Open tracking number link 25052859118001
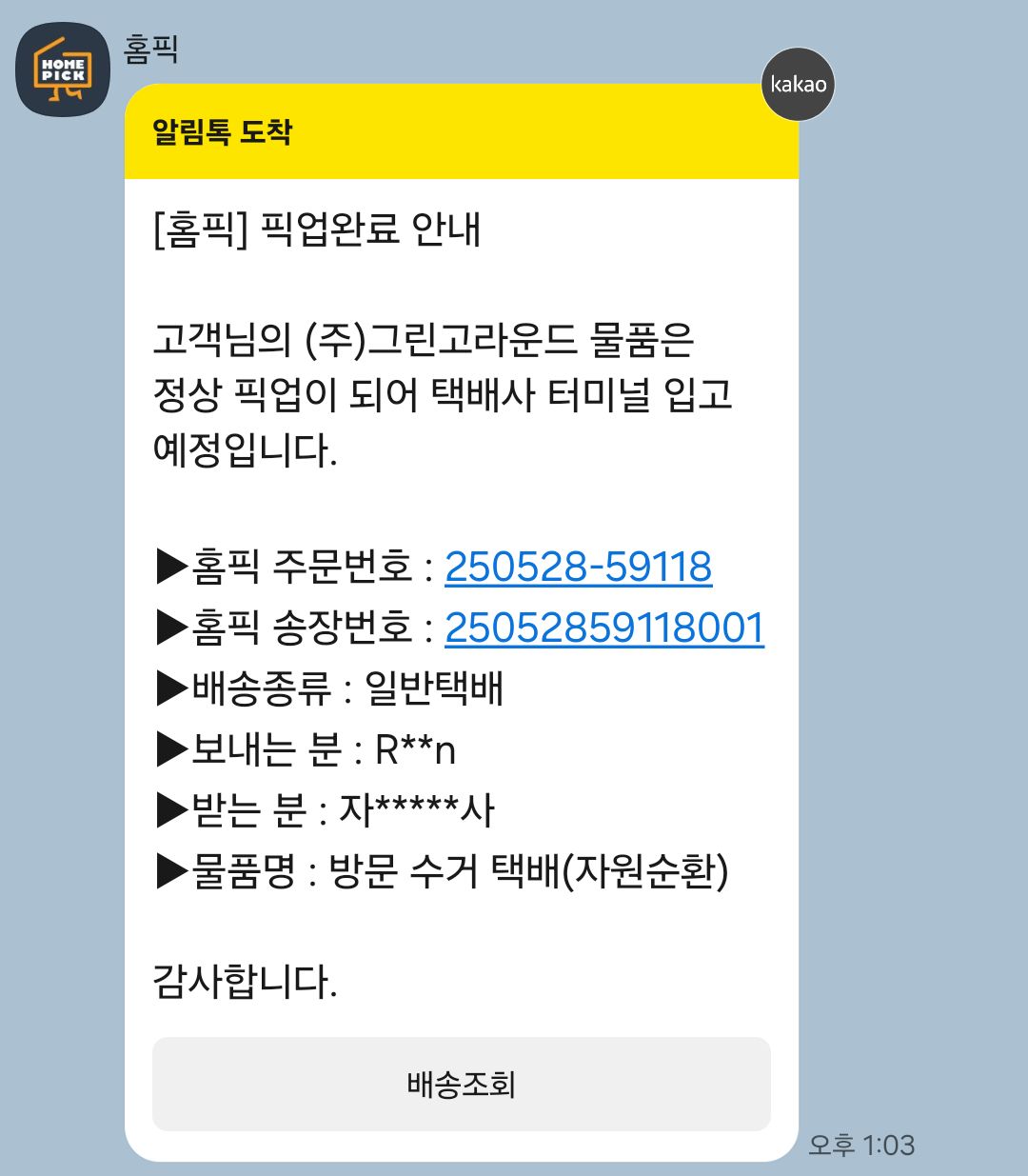Viewport: 1028px width, 1176px height. tap(603, 628)
